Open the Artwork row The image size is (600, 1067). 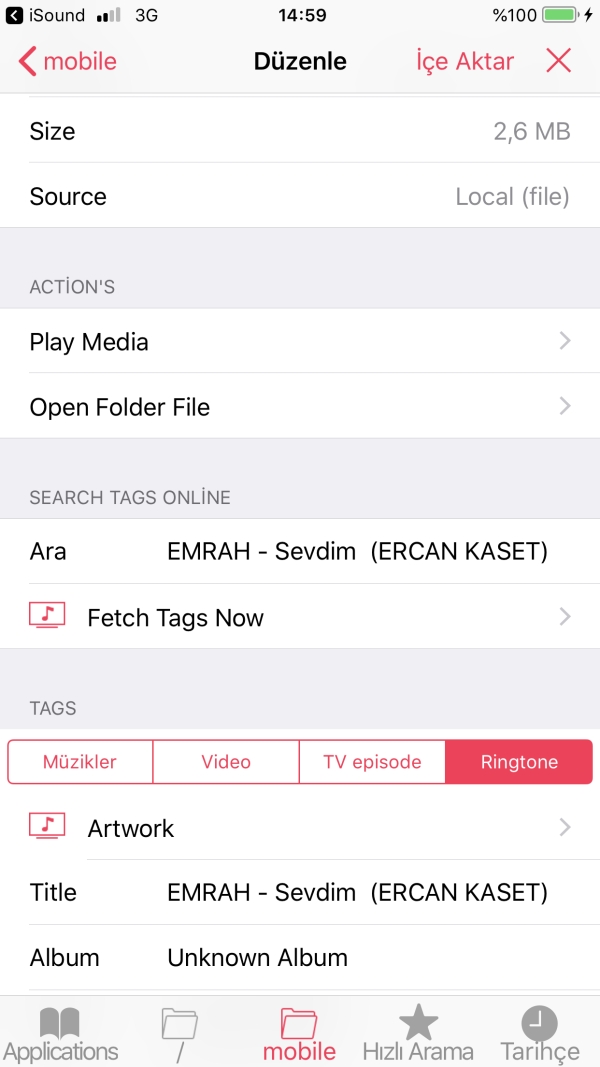(300, 828)
